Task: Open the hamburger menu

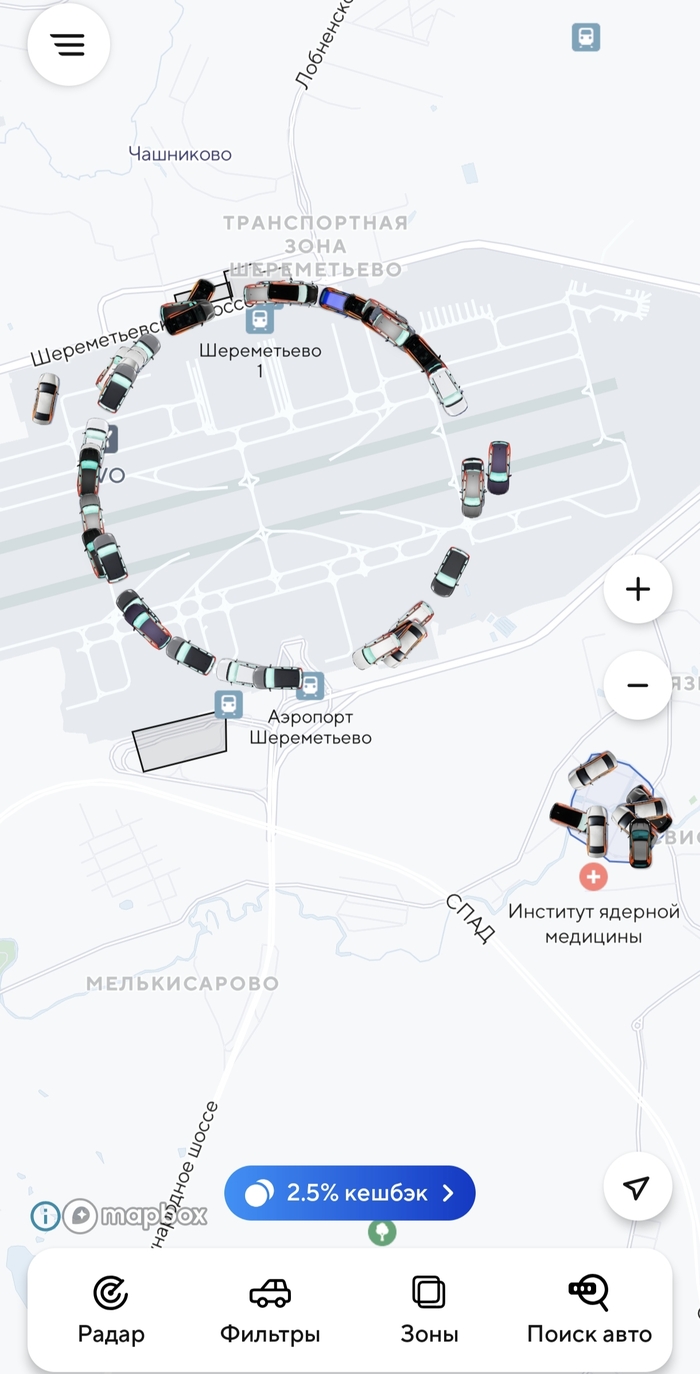Action: (68, 45)
